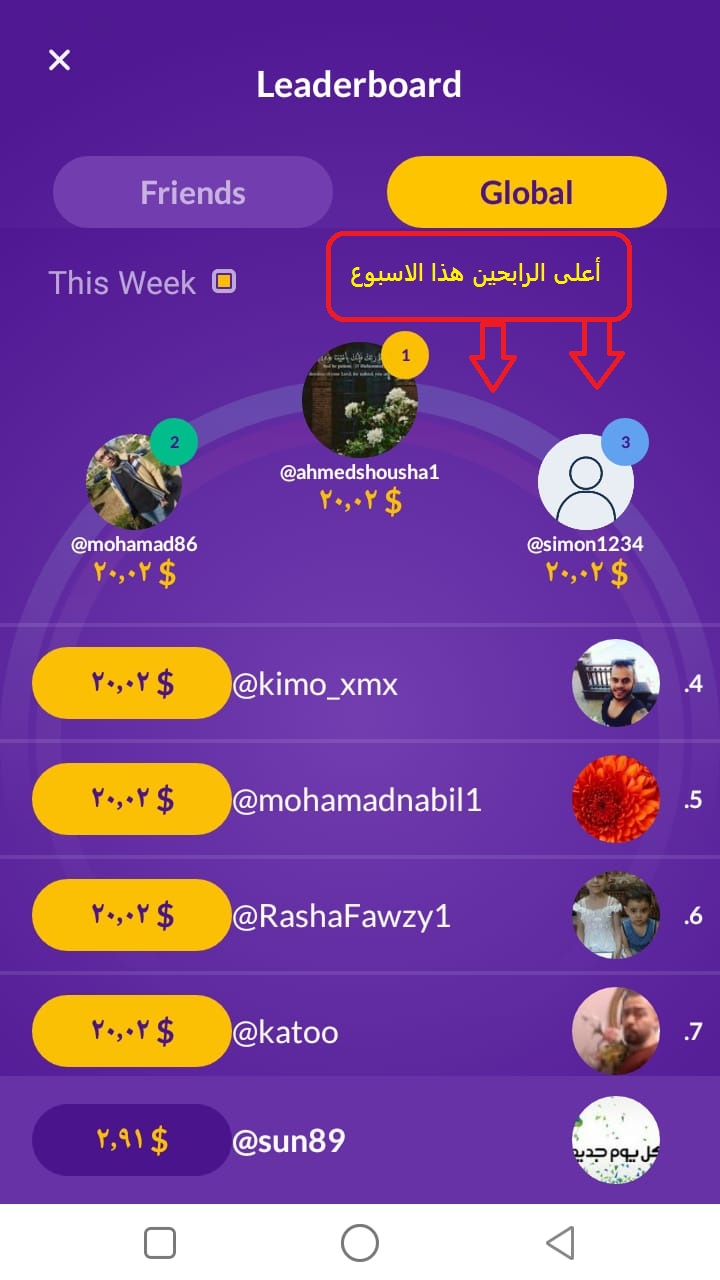This screenshot has height=1280, width=720.
Task: View second-place player @mohamad86
Action: 134,481
